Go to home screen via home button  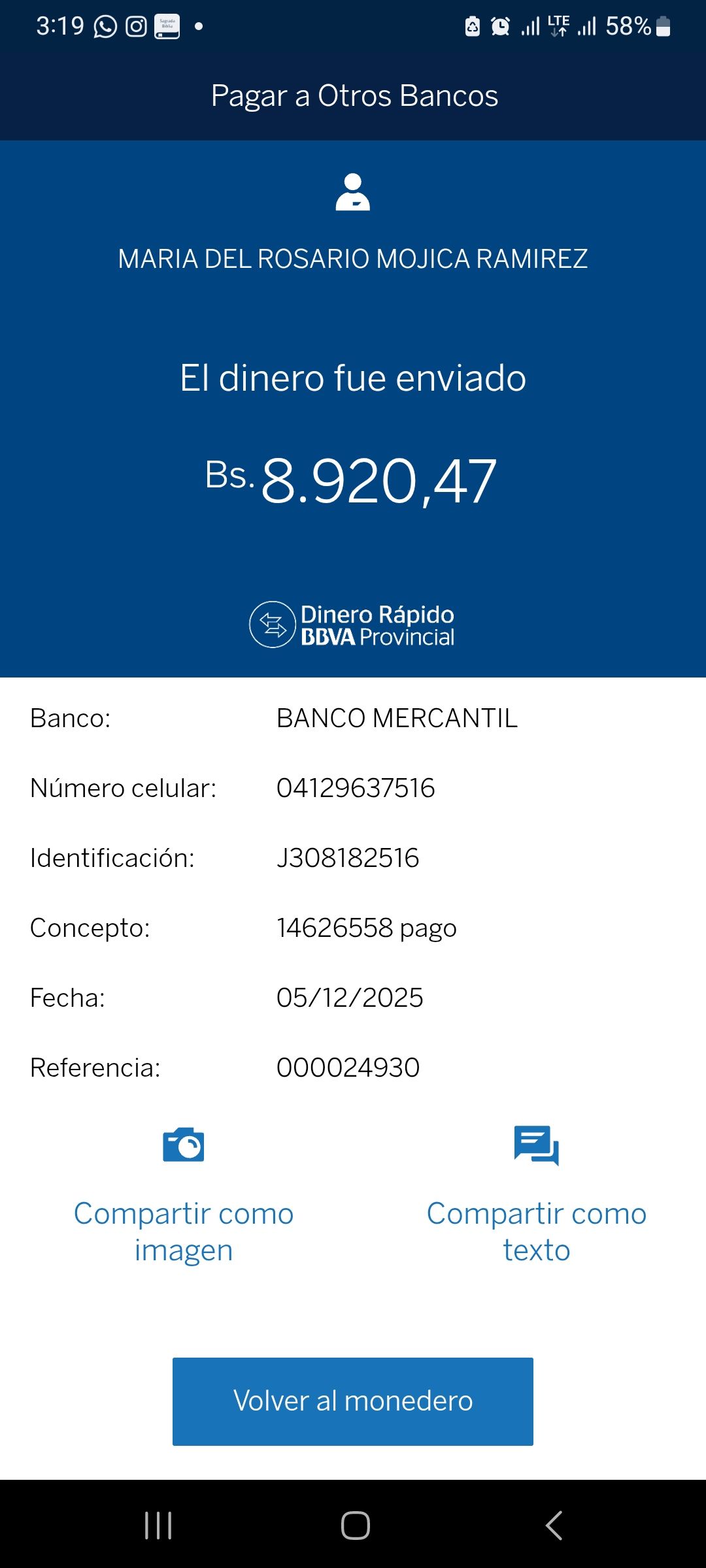(x=355, y=1526)
